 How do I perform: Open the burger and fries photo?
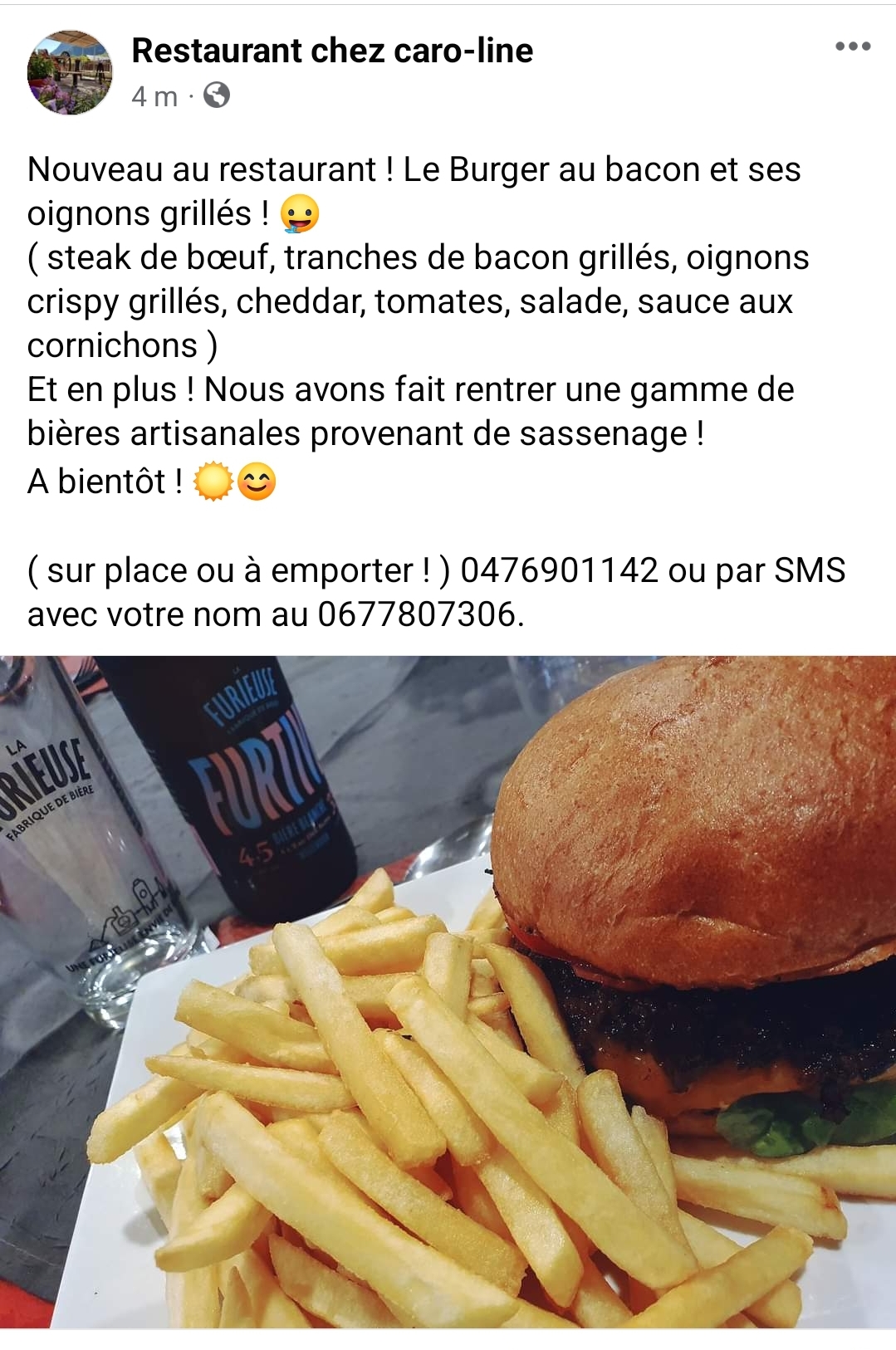448,992
